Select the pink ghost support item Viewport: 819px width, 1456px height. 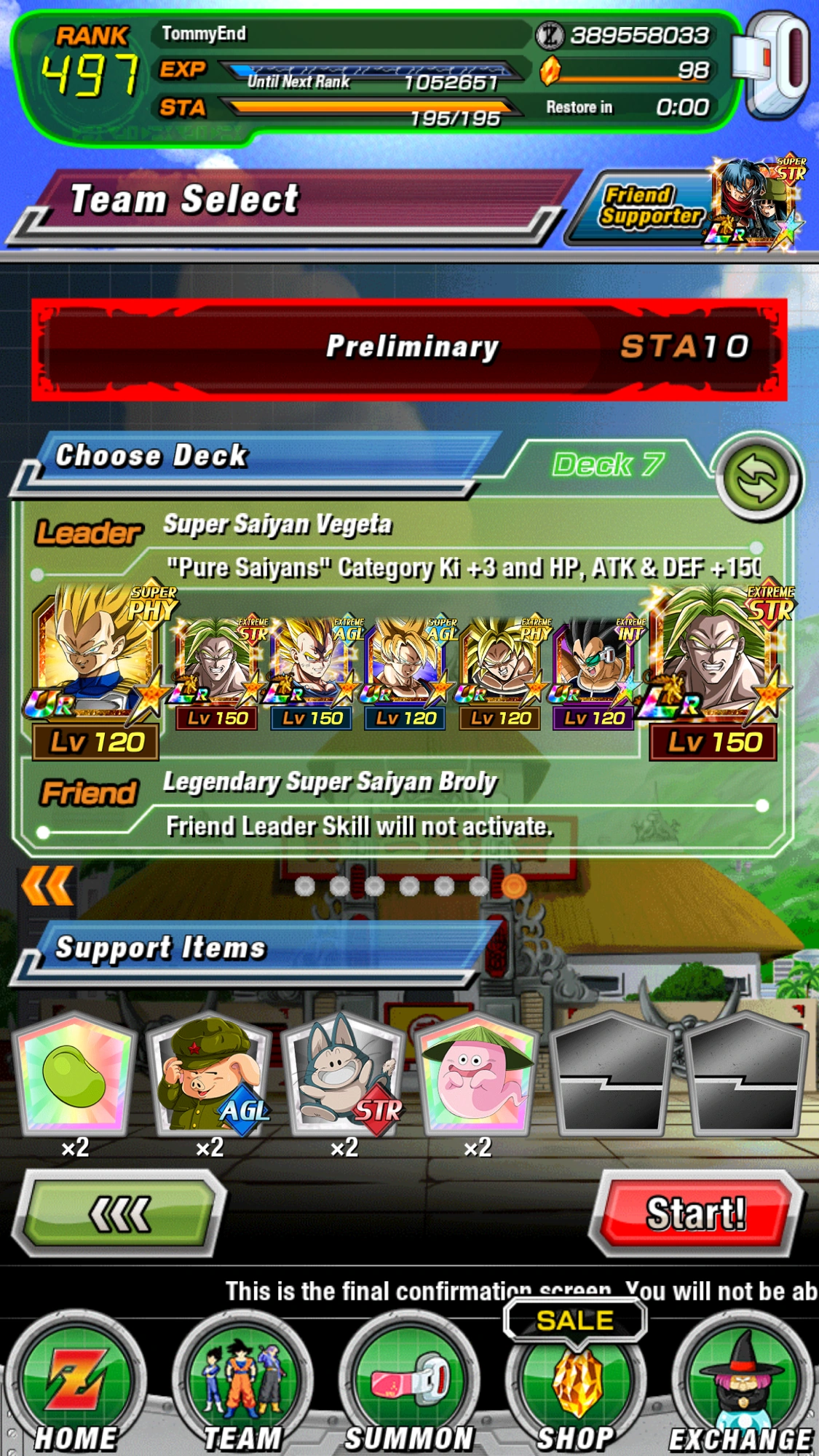click(478, 1076)
